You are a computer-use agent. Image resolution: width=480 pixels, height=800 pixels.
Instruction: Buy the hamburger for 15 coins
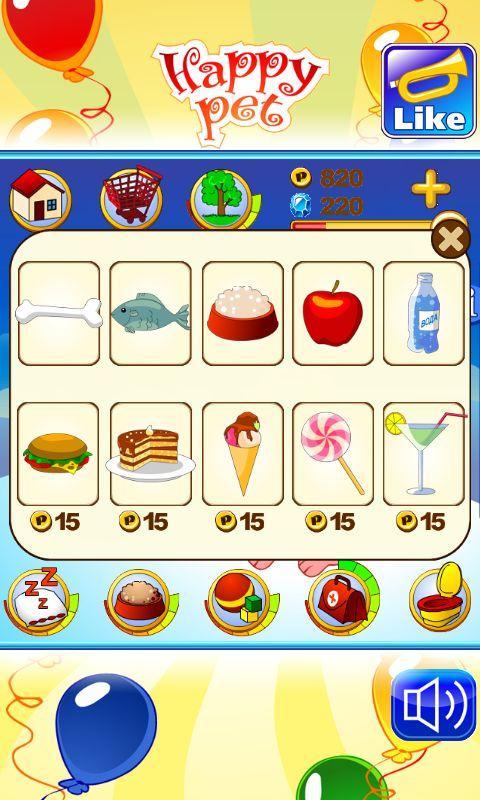point(58,454)
